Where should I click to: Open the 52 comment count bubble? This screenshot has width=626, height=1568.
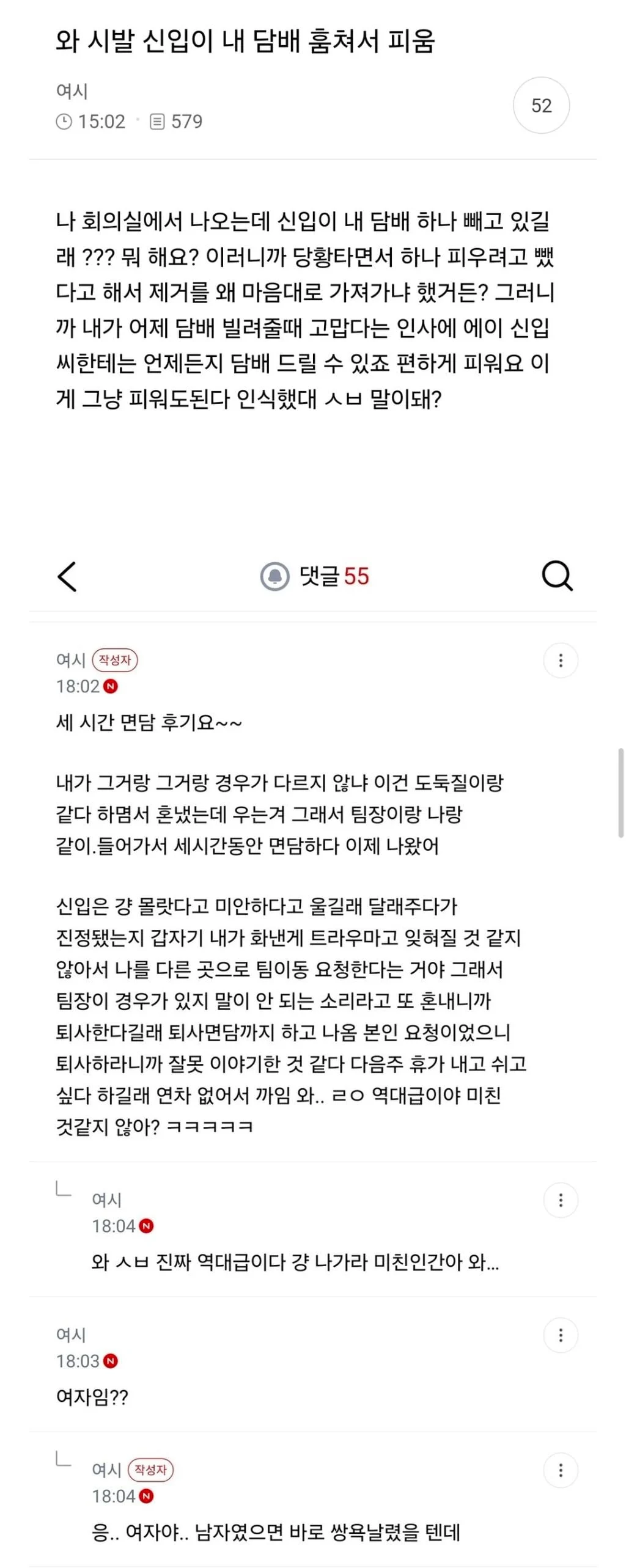542,106
